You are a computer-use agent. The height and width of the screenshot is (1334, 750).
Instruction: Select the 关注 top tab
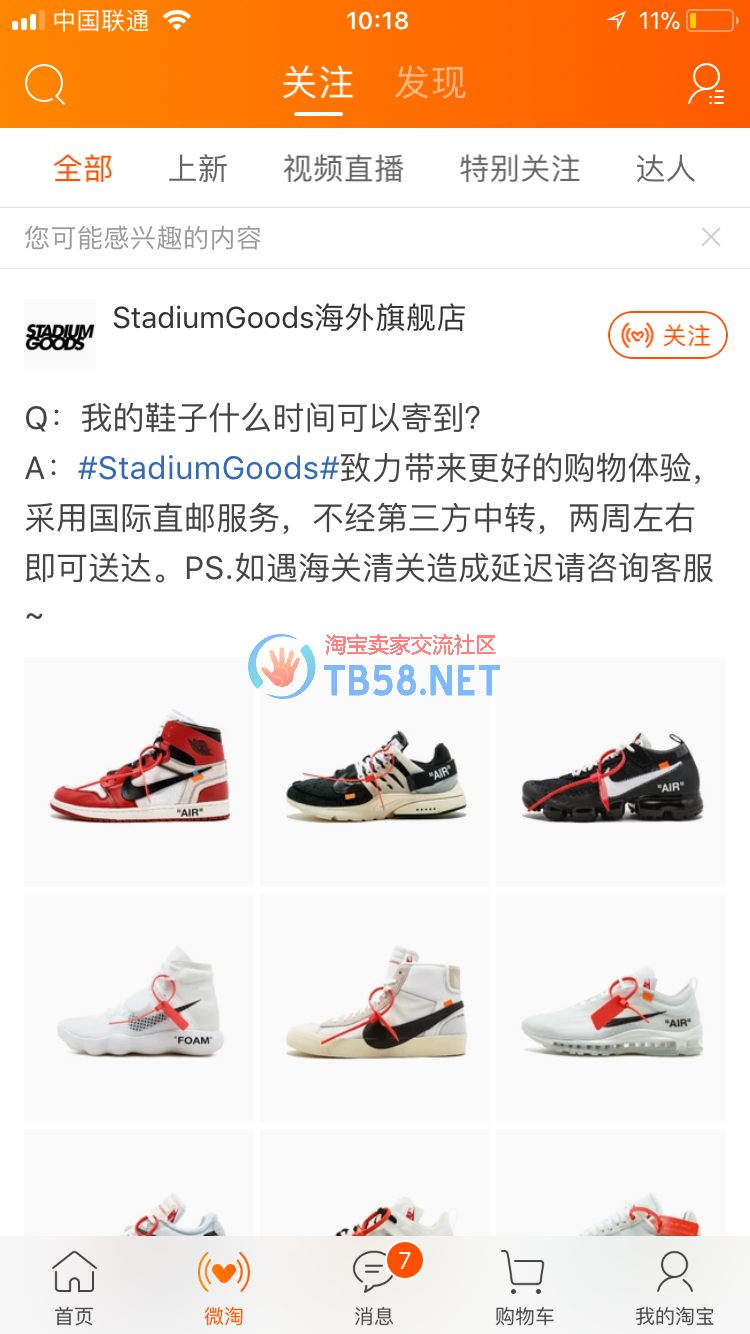[318, 83]
